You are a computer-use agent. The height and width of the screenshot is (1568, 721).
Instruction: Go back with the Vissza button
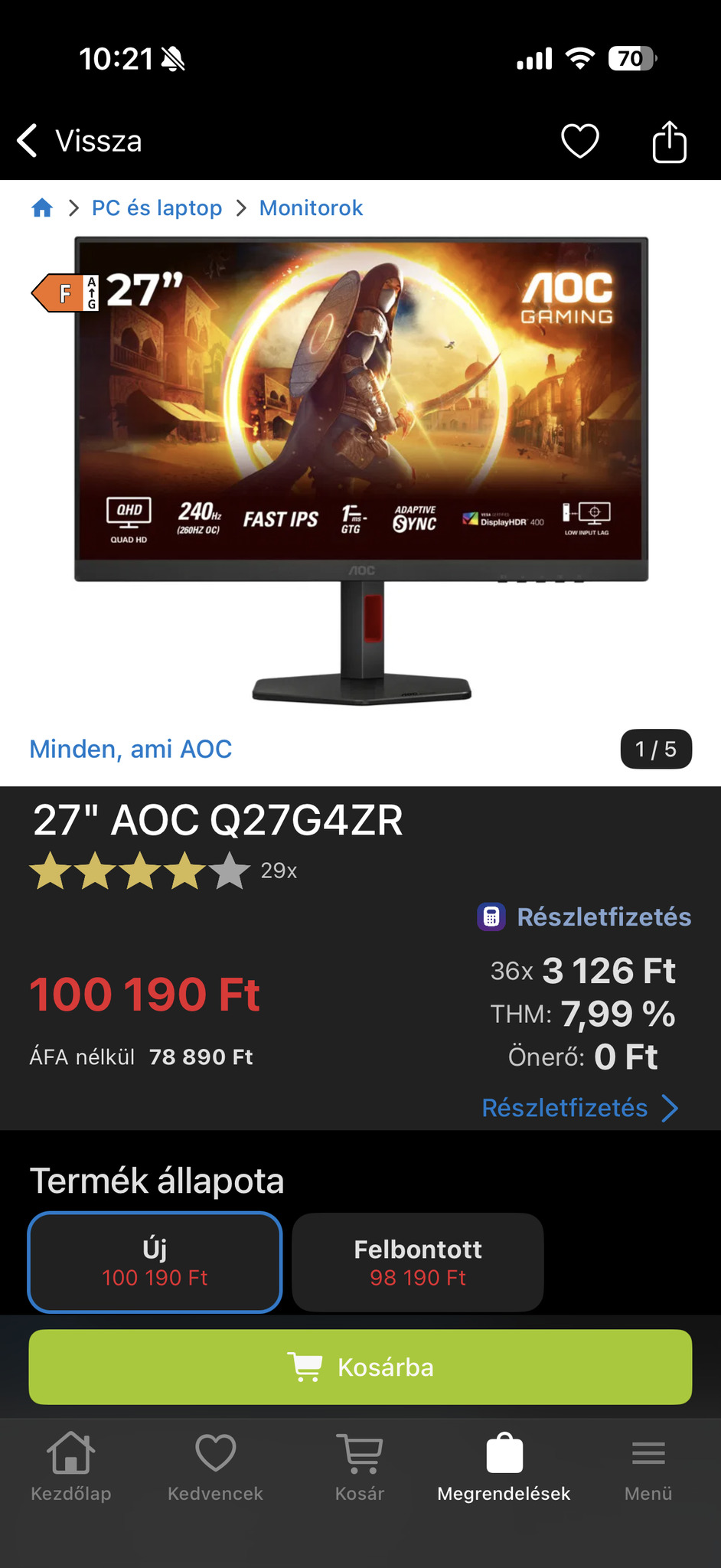(80, 142)
